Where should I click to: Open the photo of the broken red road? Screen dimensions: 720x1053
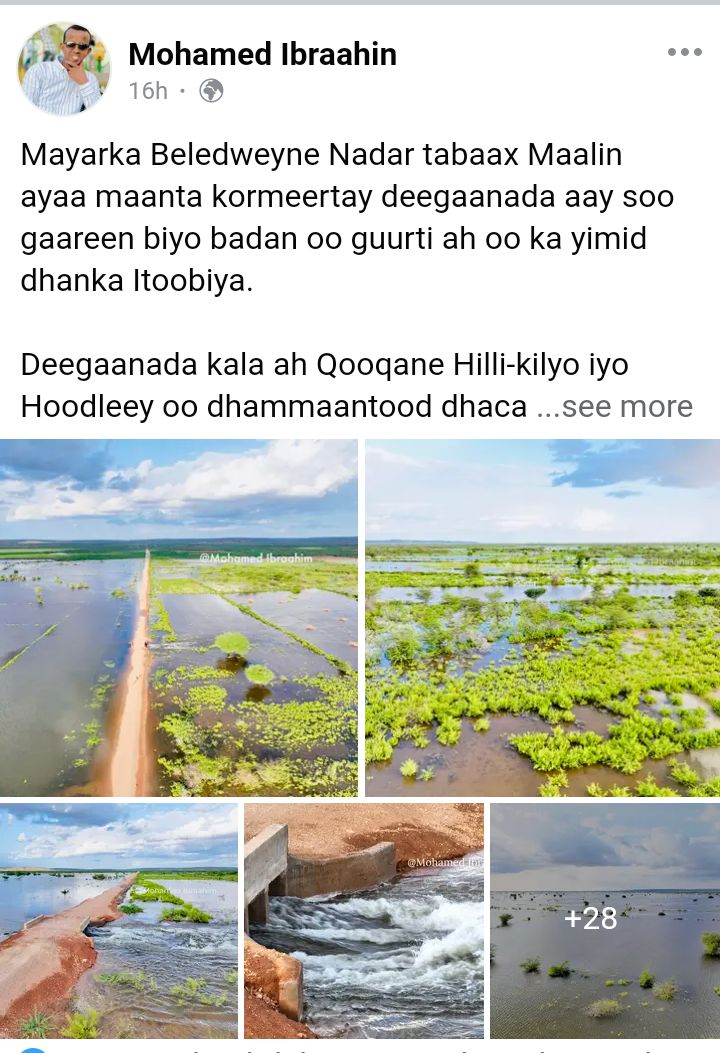(x=119, y=920)
